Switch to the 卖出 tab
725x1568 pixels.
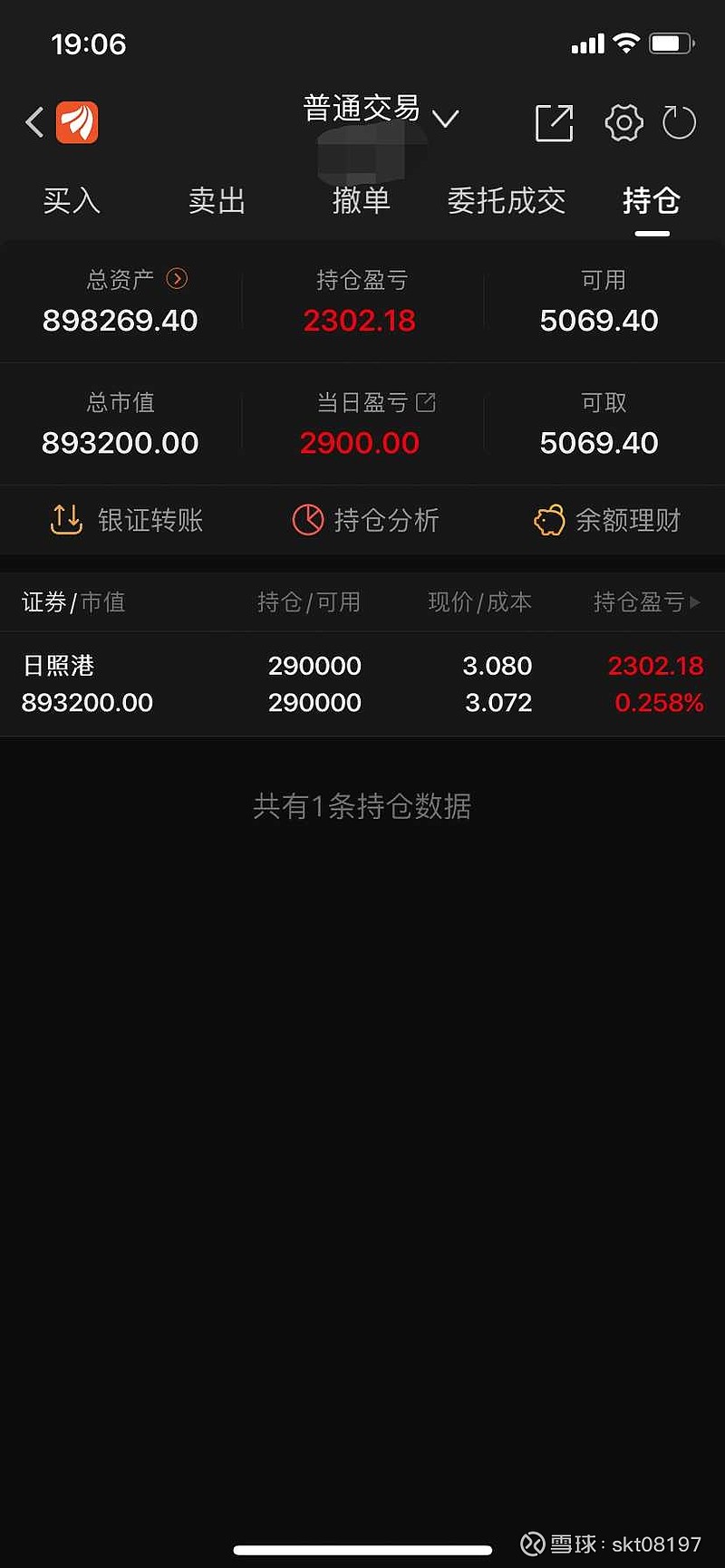click(x=217, y=200)
